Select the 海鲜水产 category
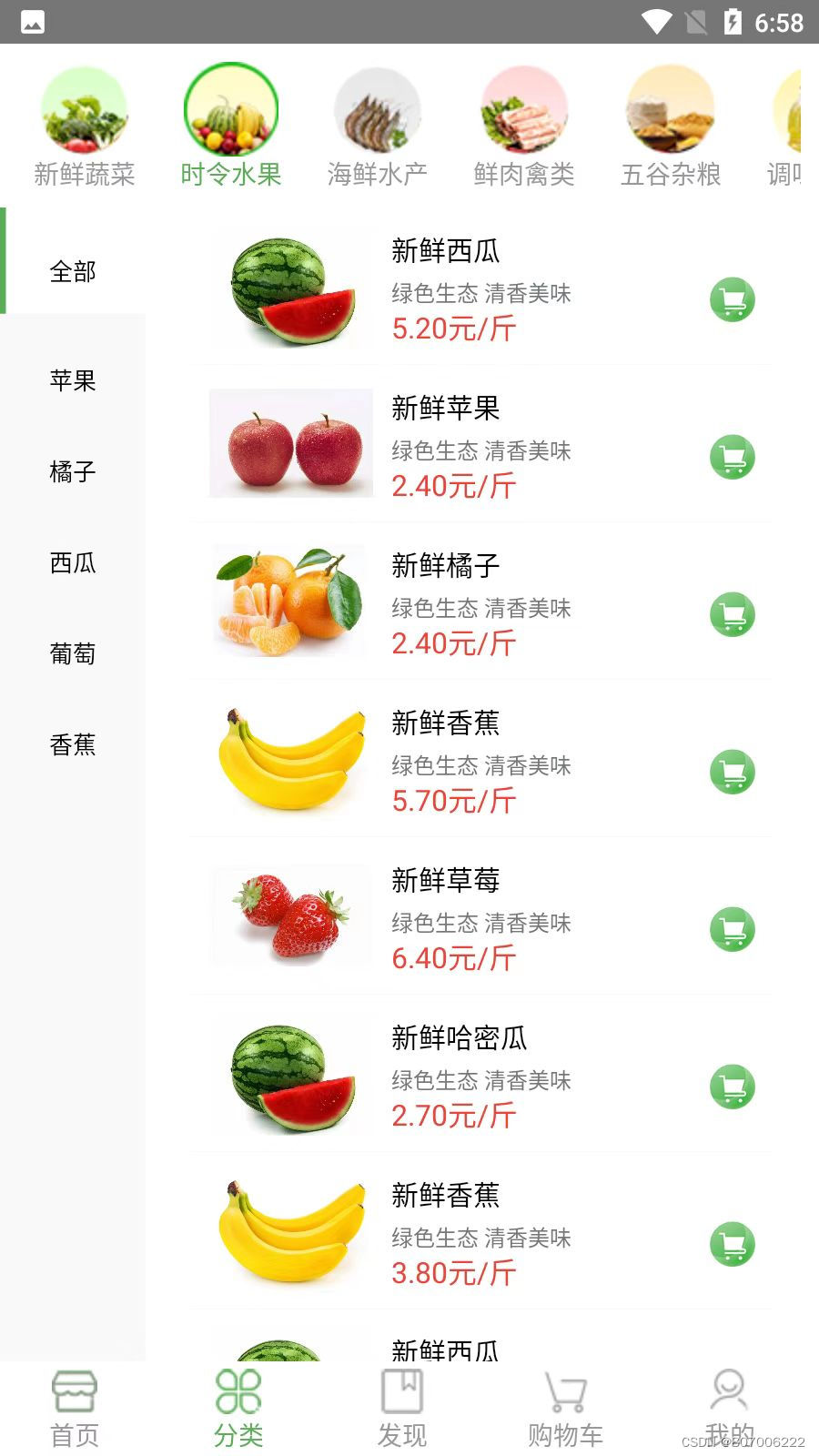The image size is (819, 1456). [378, 126]
